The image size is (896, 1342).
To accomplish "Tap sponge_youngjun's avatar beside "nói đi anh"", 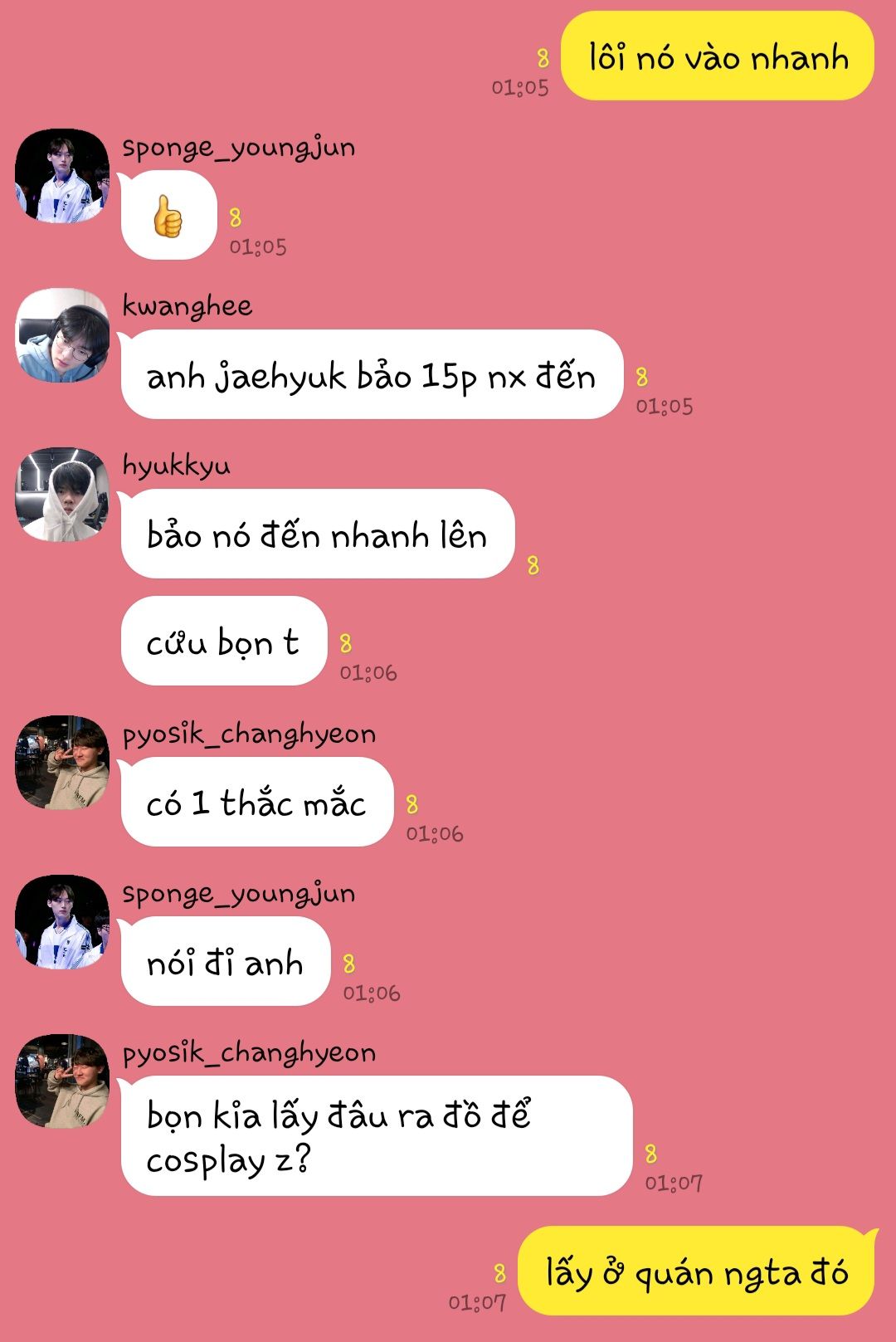I will click(x=62, y=922).
